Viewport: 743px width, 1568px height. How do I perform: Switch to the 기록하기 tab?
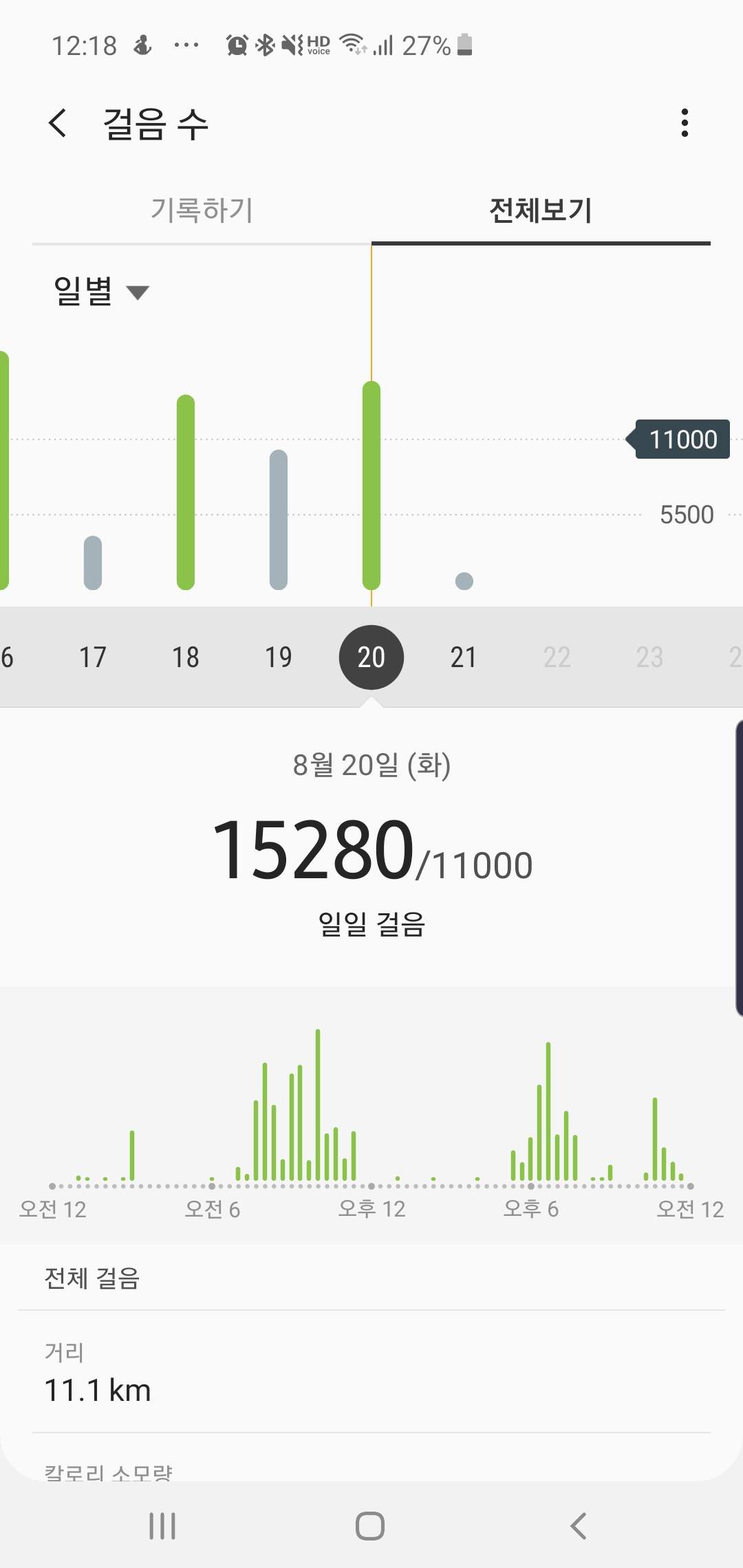(202, 210)
